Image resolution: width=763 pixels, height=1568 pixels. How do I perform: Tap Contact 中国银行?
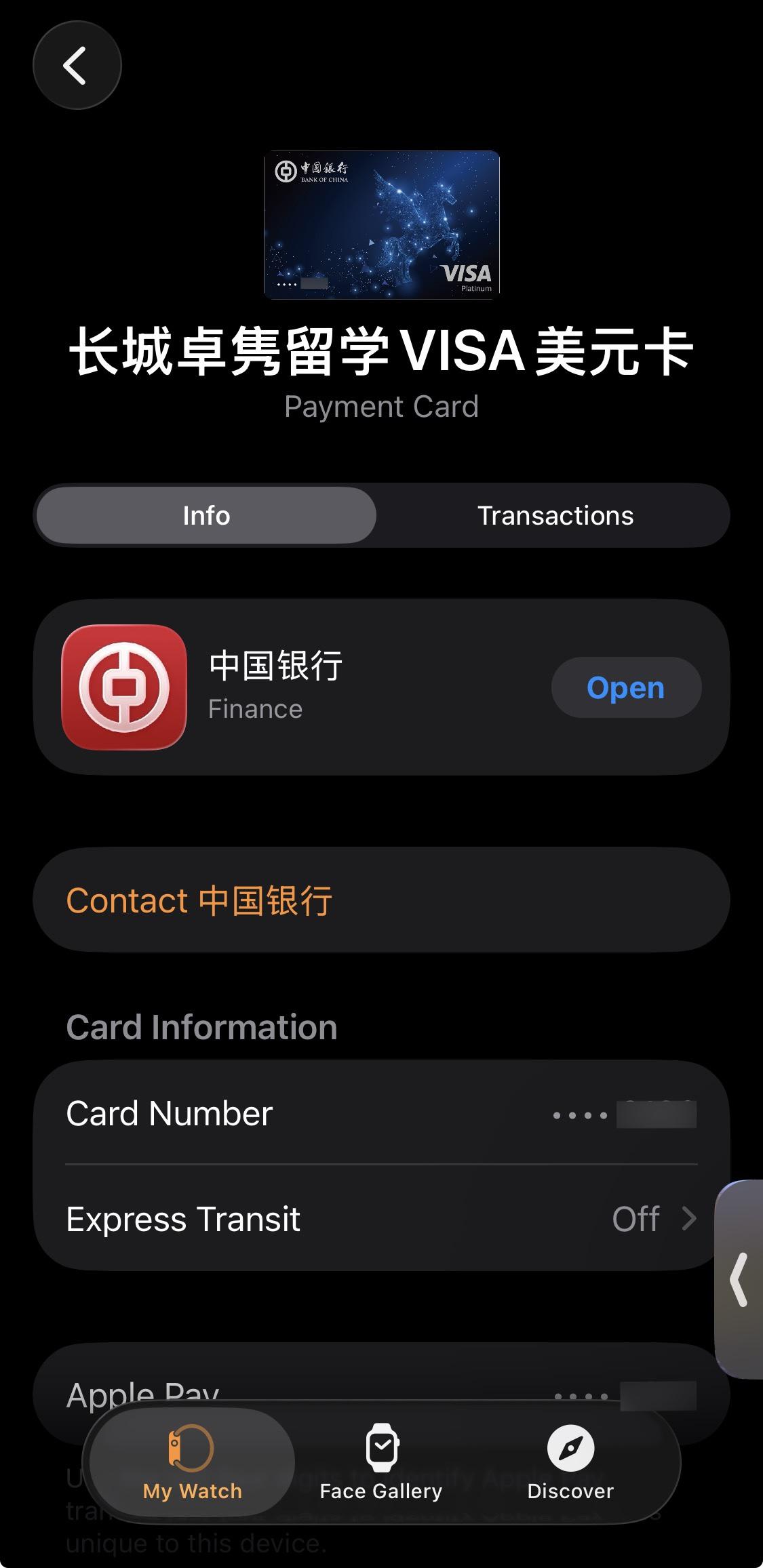381,900
